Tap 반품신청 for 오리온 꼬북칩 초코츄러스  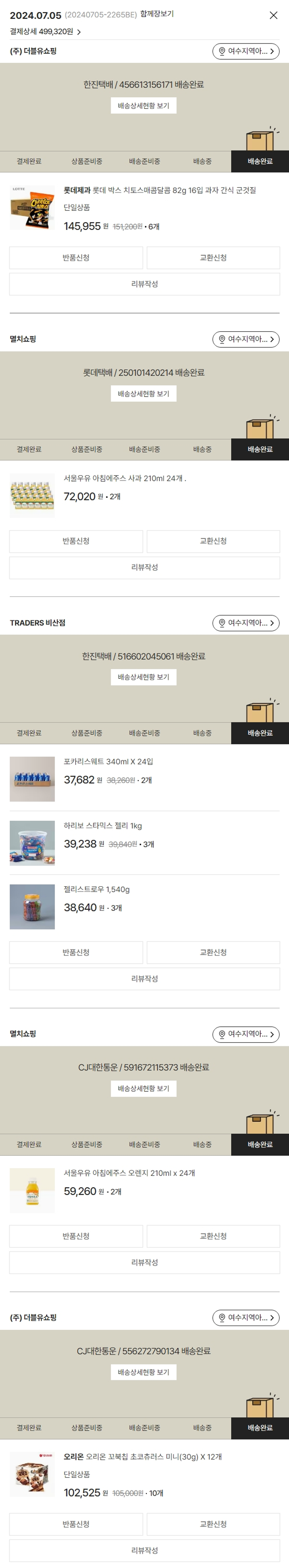click(76, 1524)
